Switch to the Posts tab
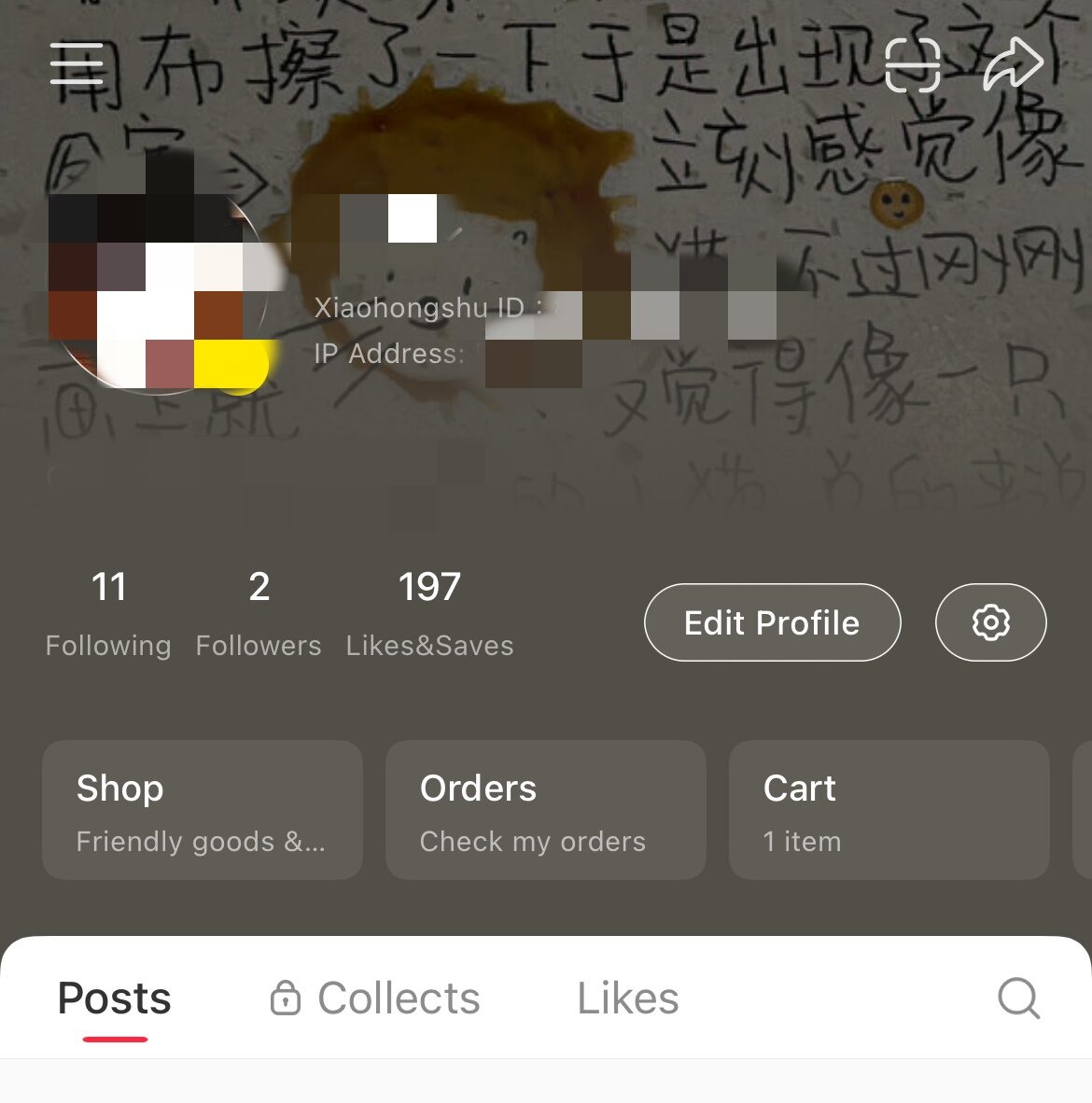Image resolution: width=1092 pixels, height=1103 pixels. pos(115,998)
